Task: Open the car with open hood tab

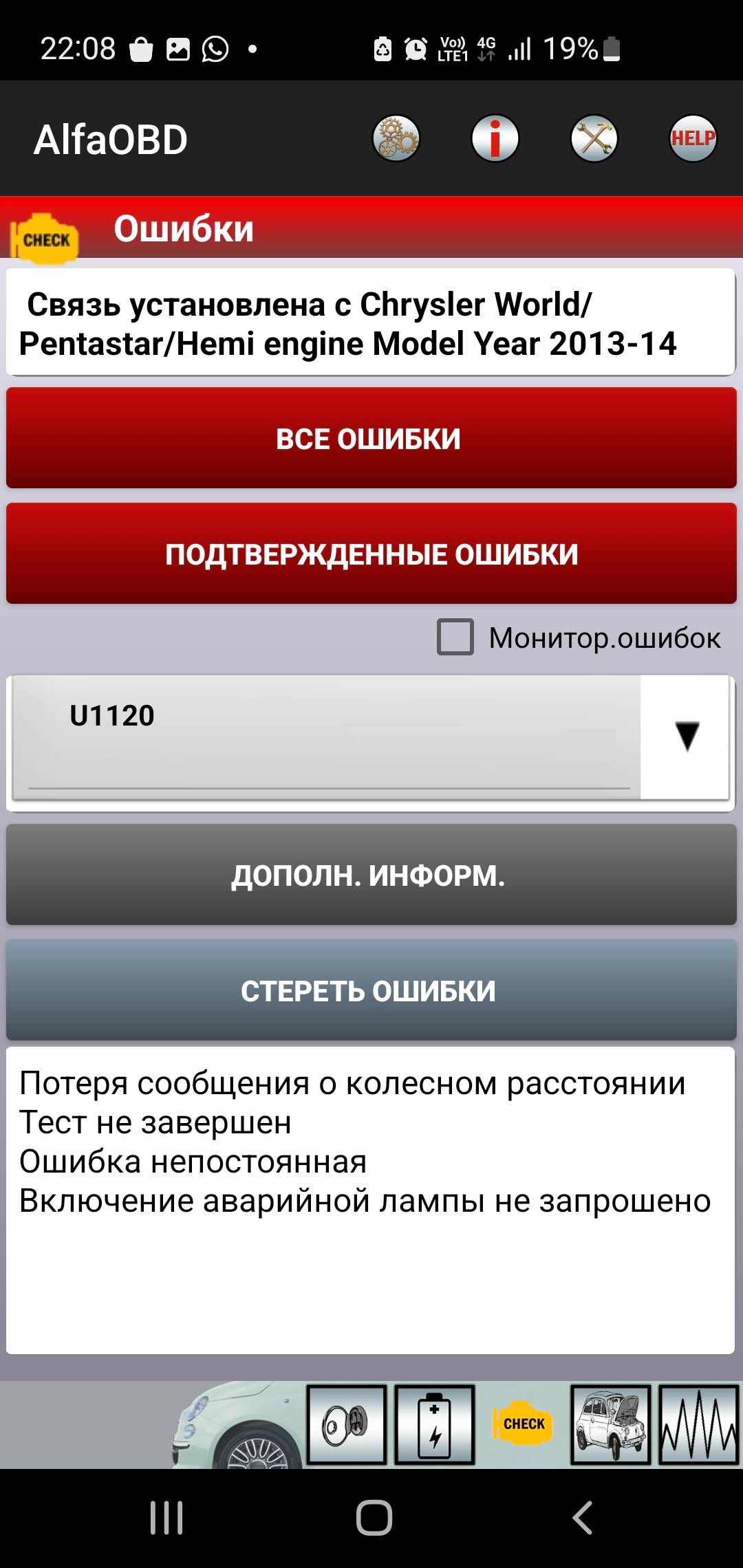Action: (x=611, y=1424)
